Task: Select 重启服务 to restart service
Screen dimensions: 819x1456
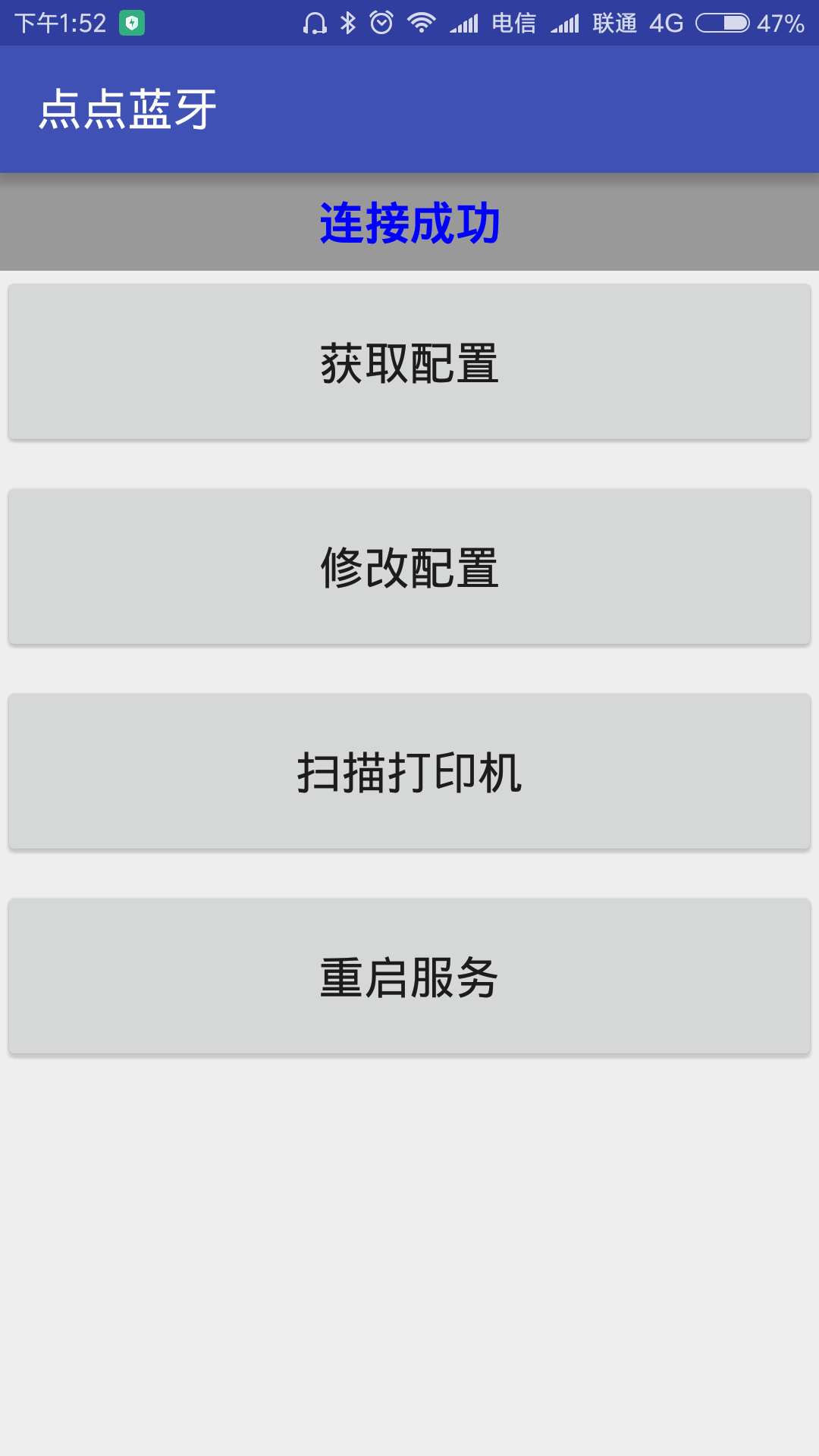Action: point(409,977)
